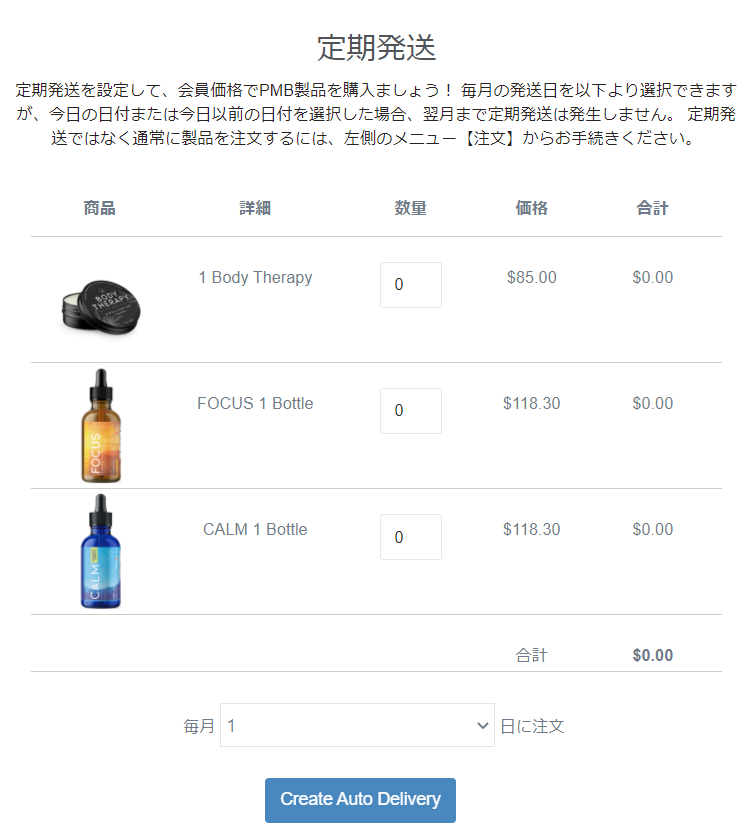The height and width of the screenshot is (827, 748).
Task: Tap the Create Auto Delivery button
Action: 360,800
